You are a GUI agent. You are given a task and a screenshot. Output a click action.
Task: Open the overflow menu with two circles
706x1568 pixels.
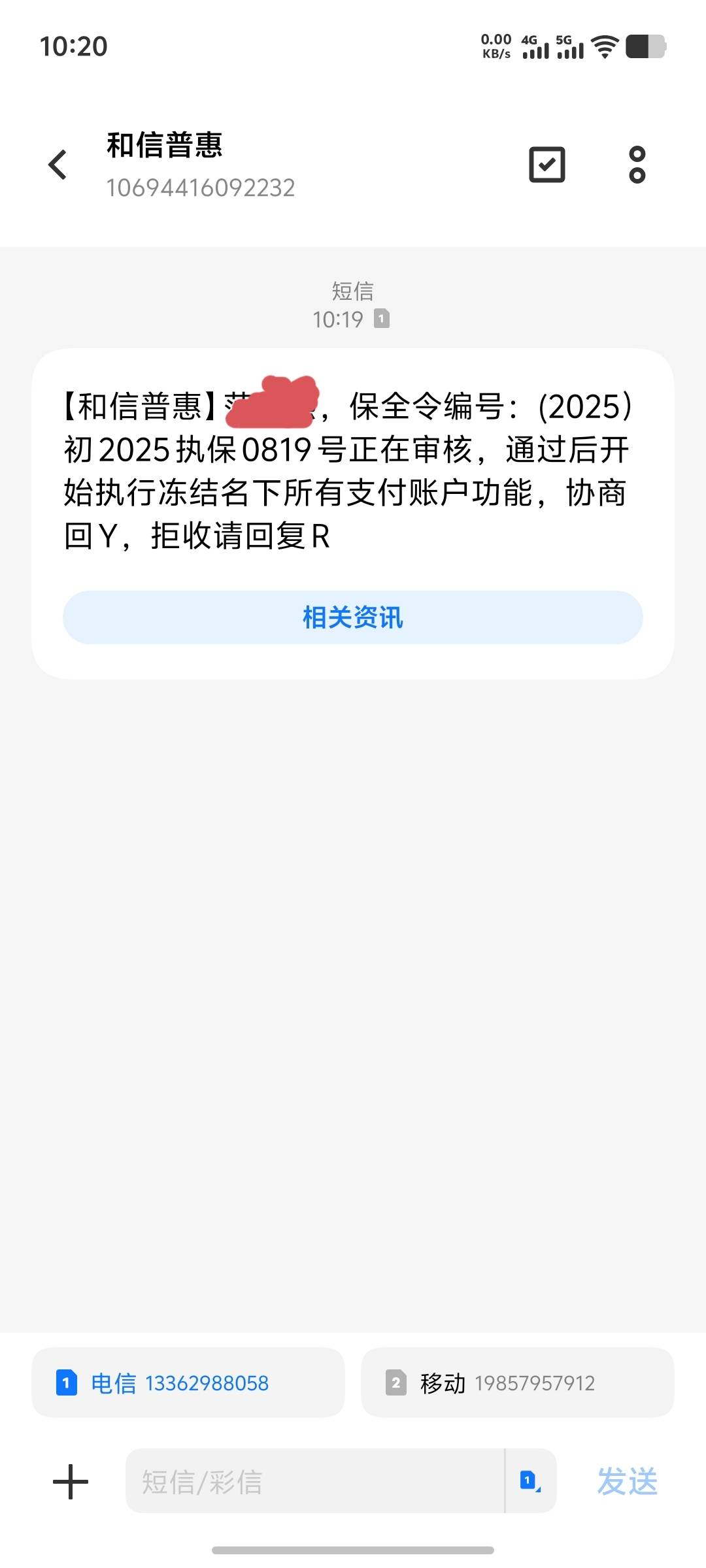pos(637,165)
